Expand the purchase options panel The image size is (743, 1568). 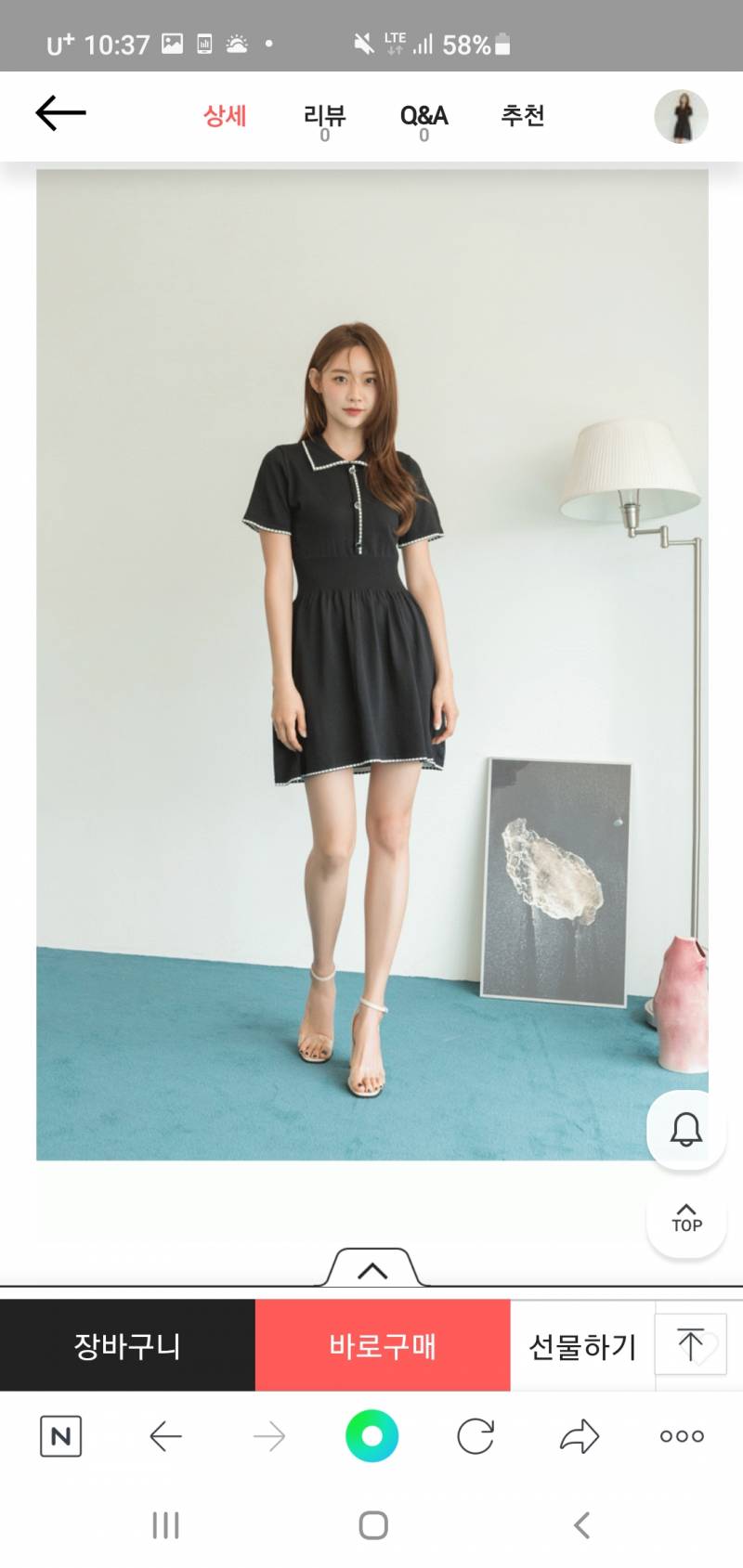tap(372, 1269)
